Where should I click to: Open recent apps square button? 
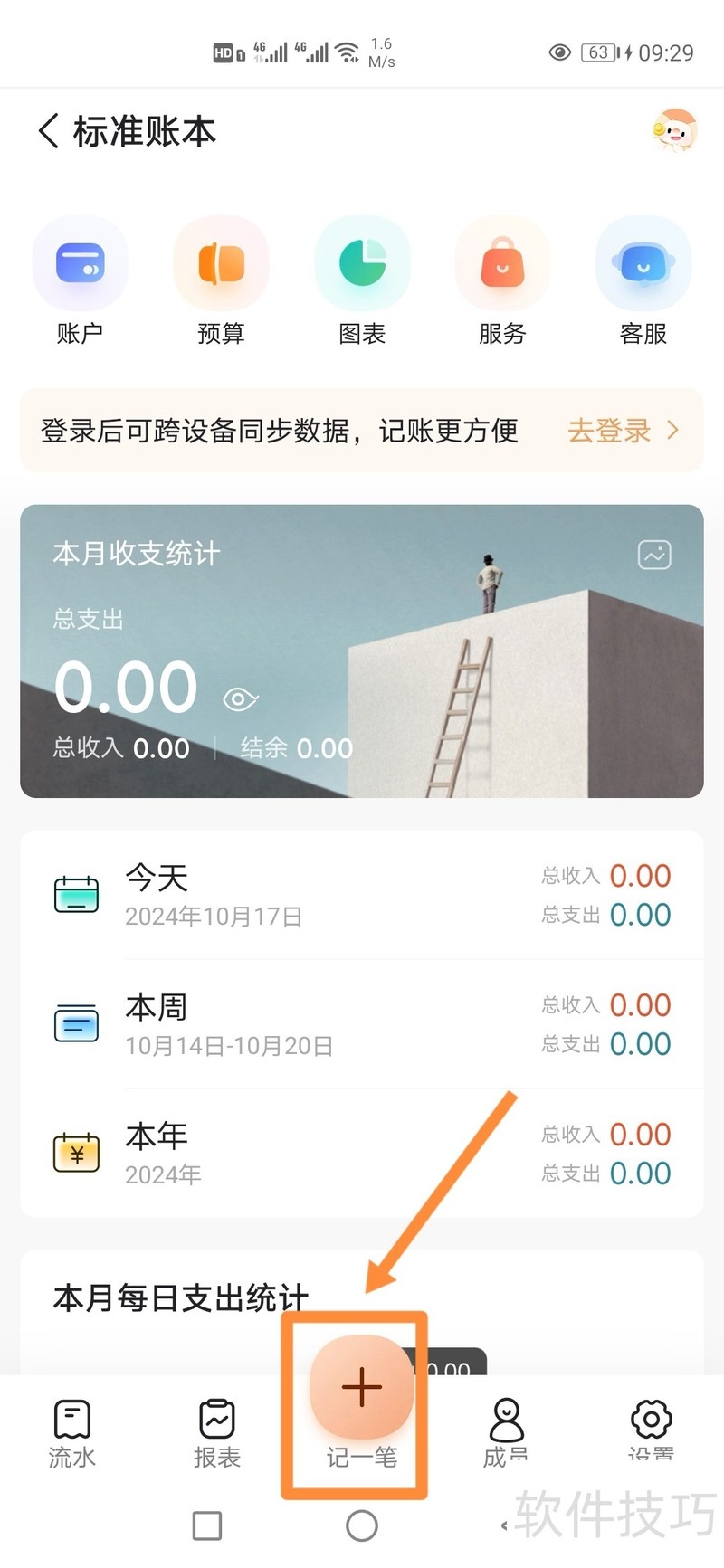click(207, 1525)
